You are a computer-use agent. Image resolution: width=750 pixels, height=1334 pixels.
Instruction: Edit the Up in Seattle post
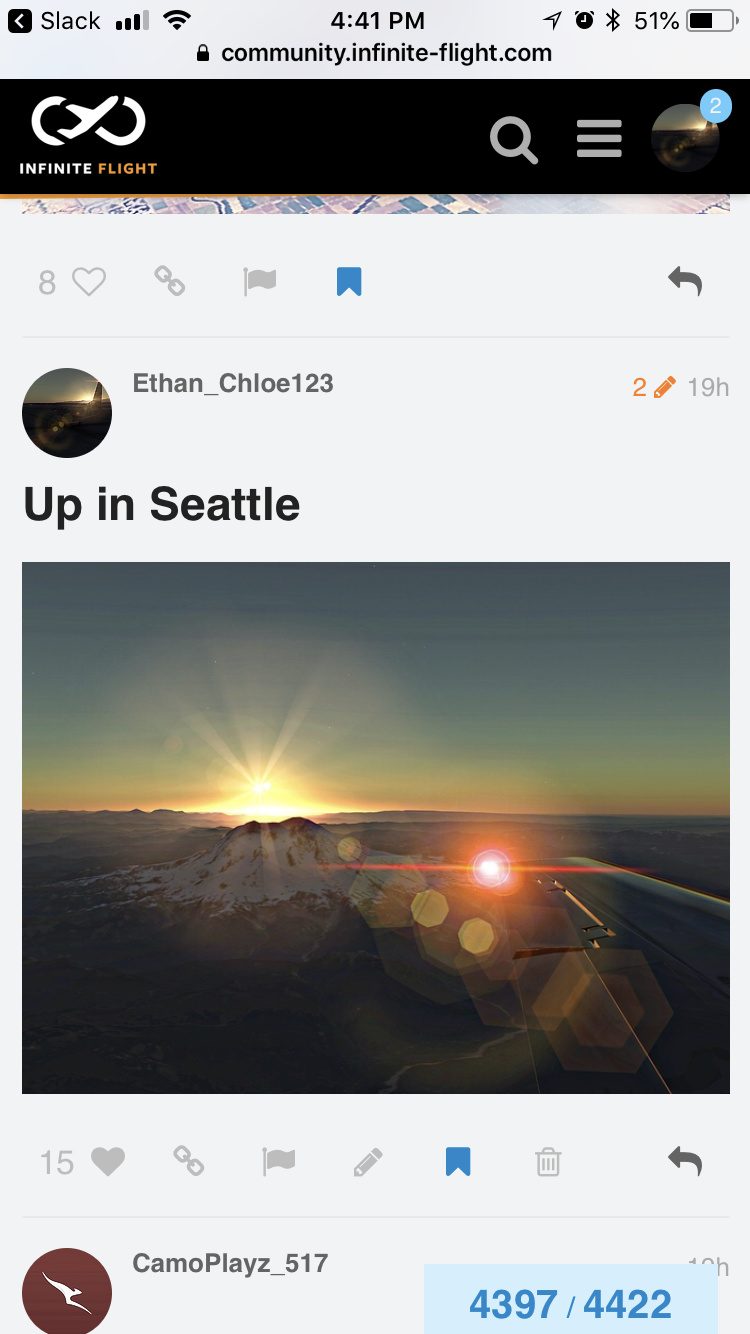[368, 1161]
